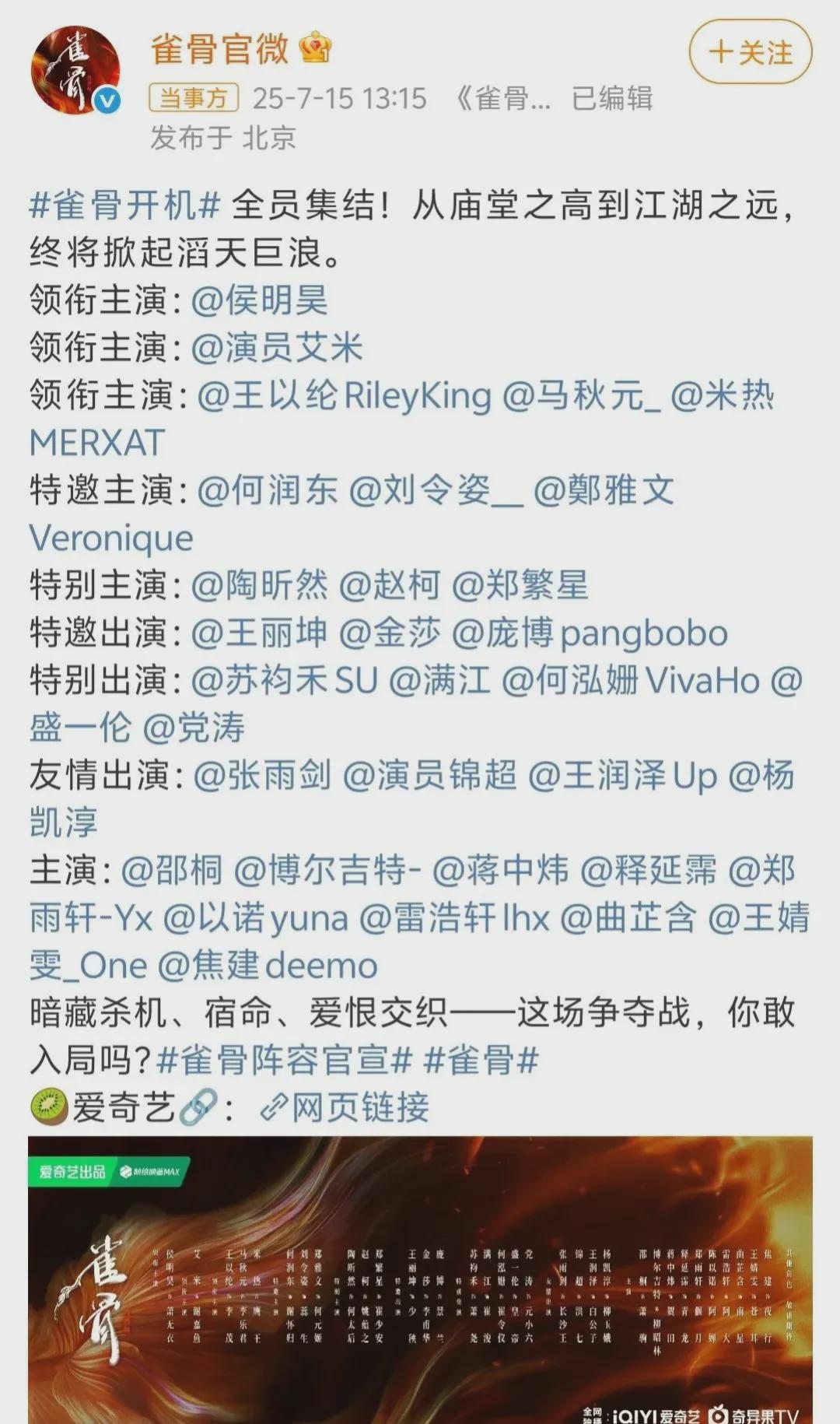Open the #雀骨开机# hashtag
The width and height of the screenshot is (840, 1424).
click(124, 205)
